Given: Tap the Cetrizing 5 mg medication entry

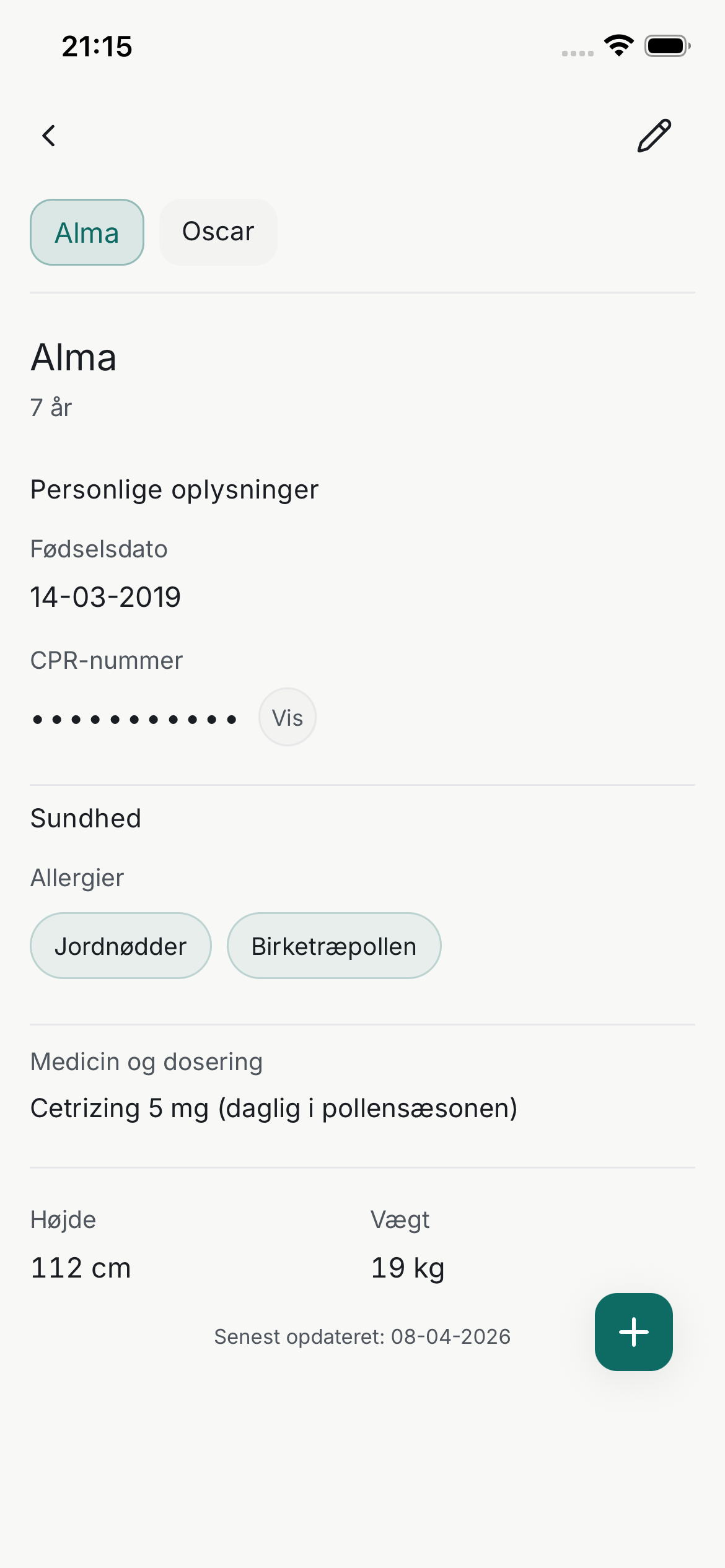Looking at the screenshot, I should pos(274,1108).
